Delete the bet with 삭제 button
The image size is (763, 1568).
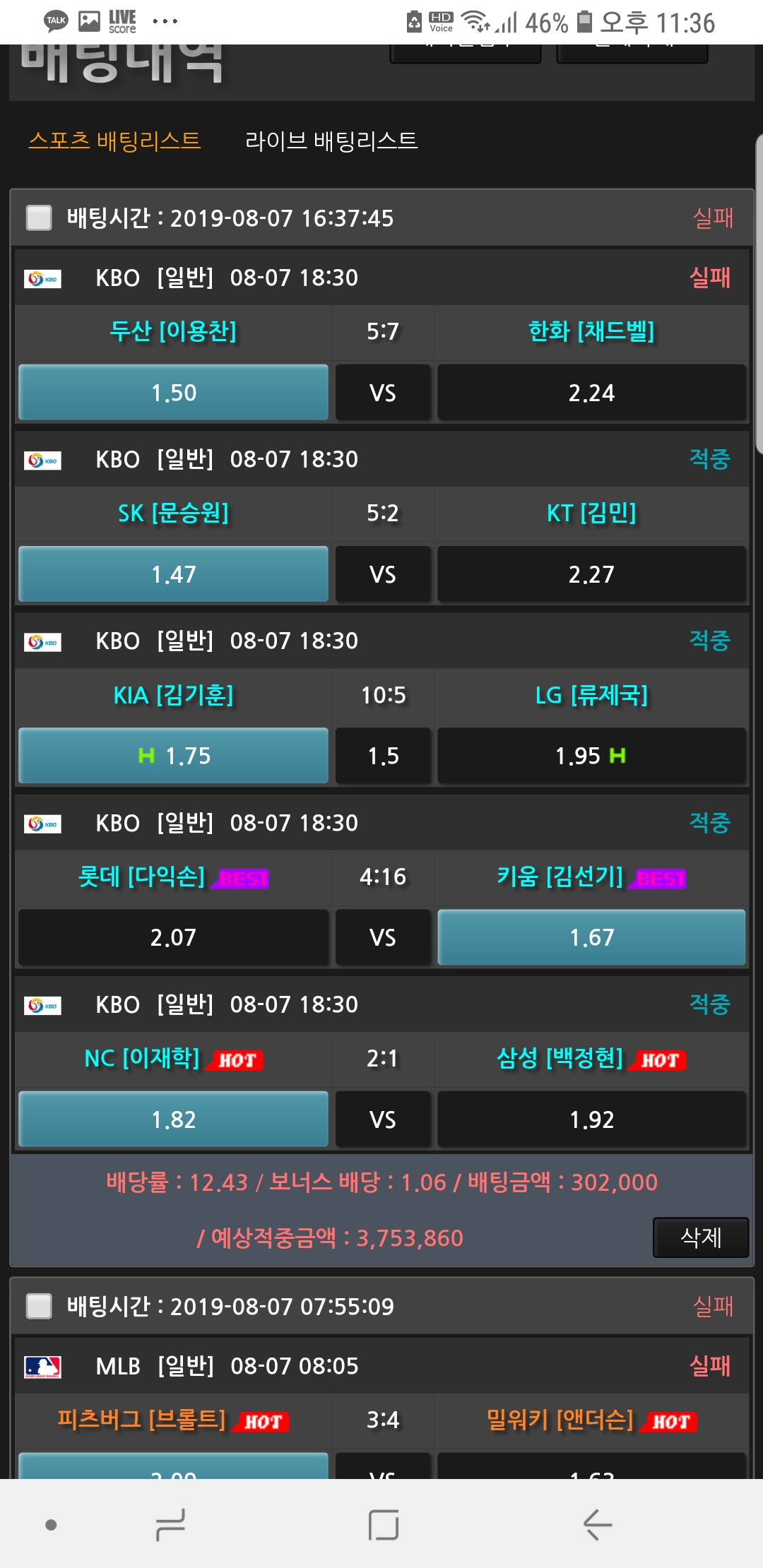[700, 1237]
